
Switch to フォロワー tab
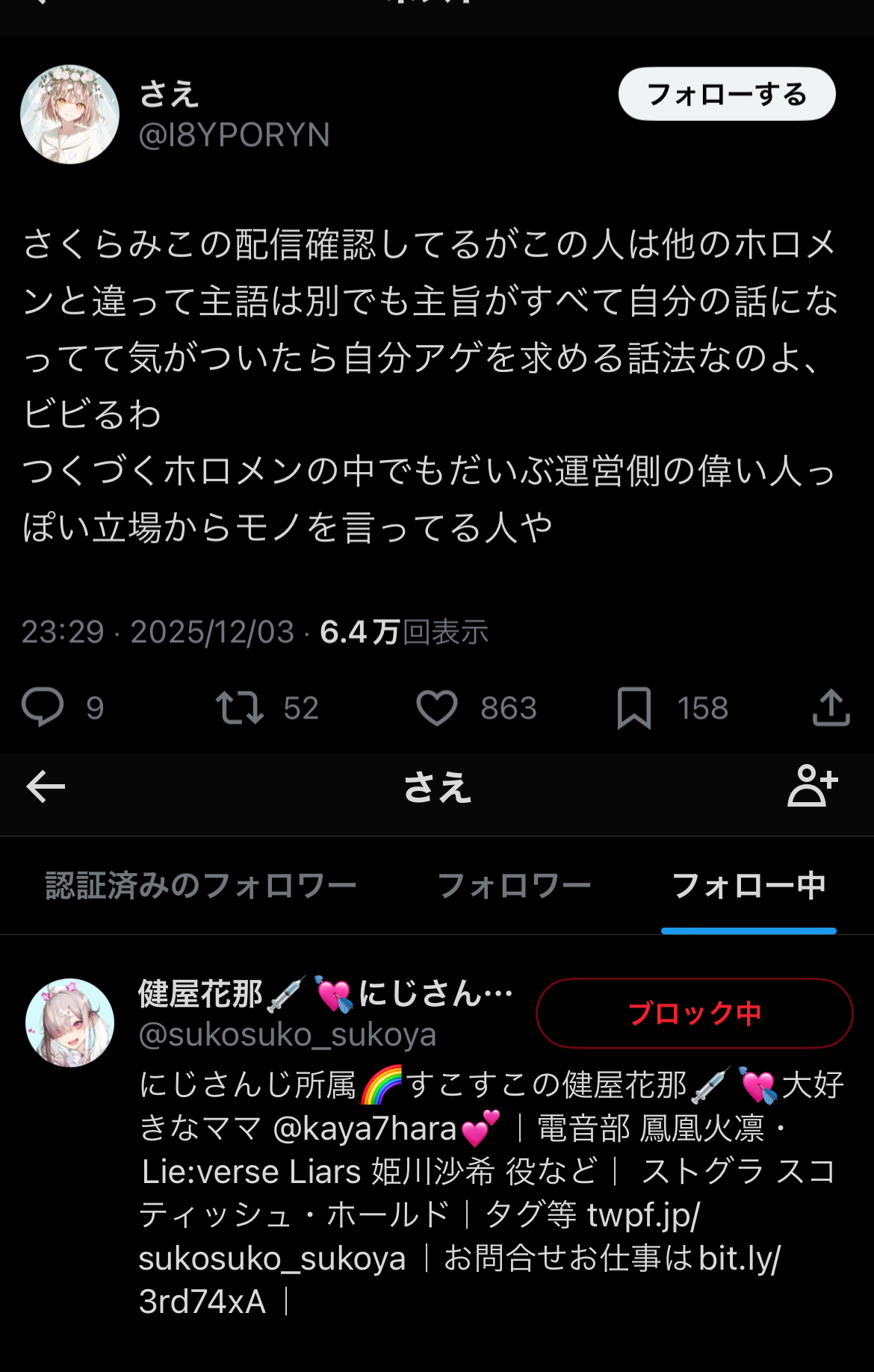click(514, 886)
